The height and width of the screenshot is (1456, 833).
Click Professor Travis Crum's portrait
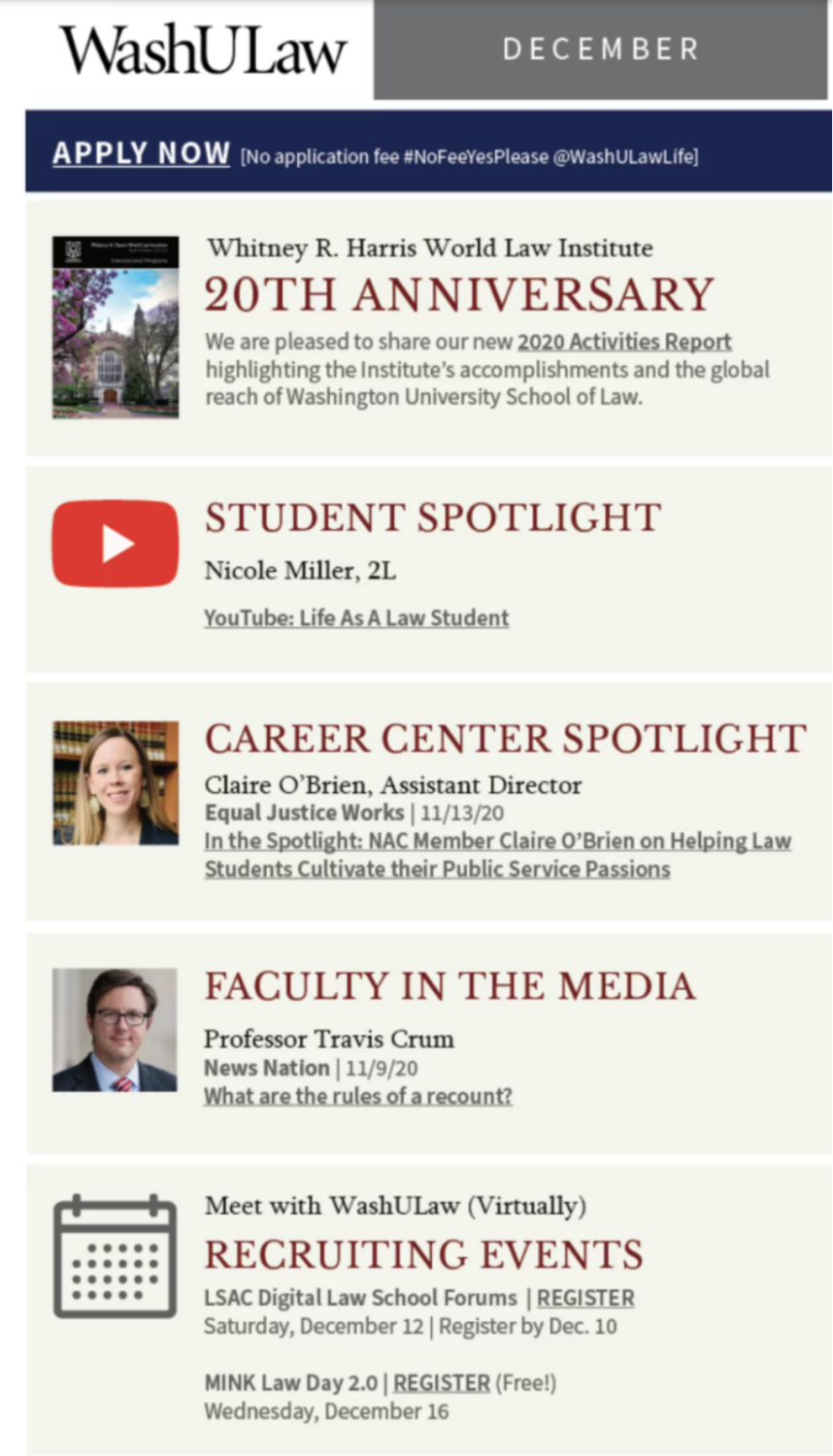tap(115, 1030)
